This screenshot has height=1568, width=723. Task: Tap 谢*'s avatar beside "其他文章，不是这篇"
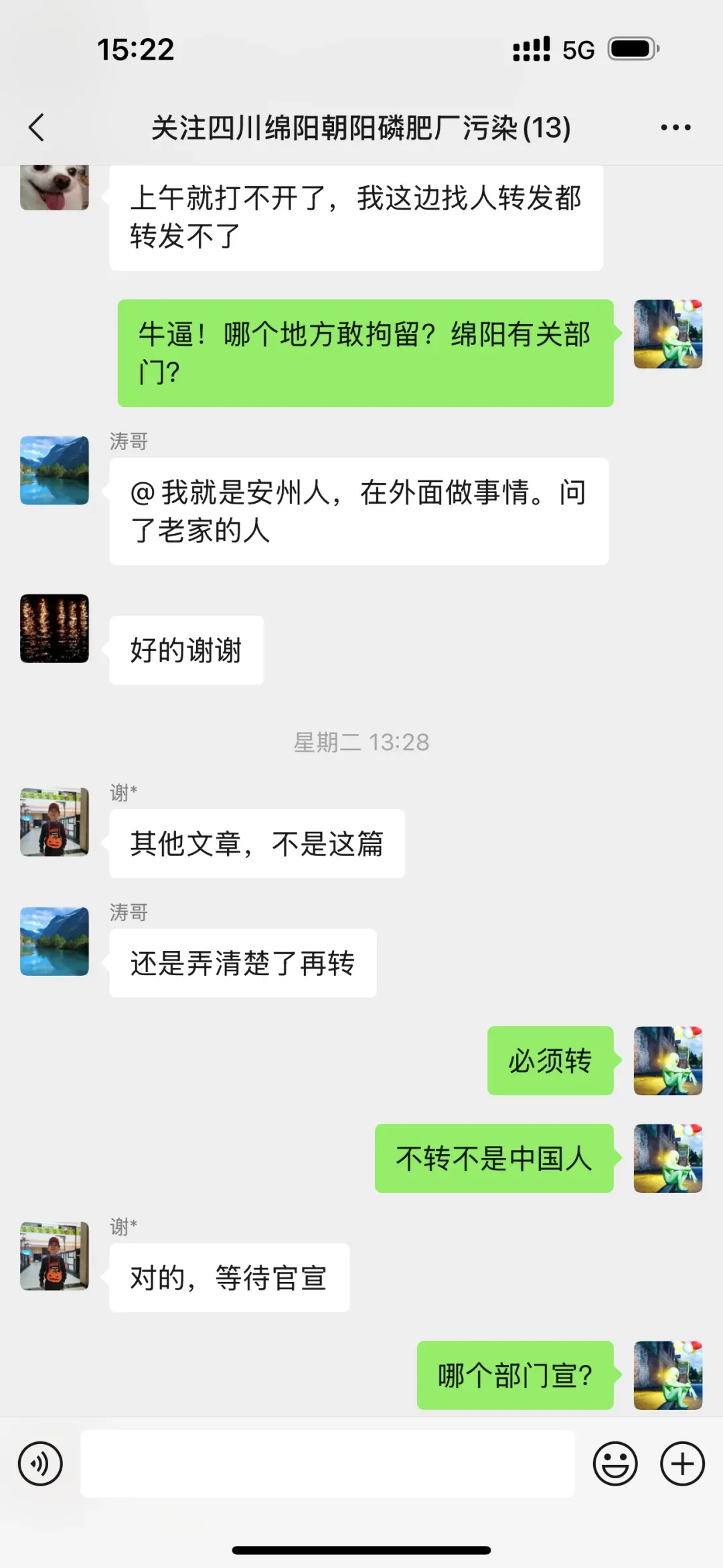pos(54,822)
